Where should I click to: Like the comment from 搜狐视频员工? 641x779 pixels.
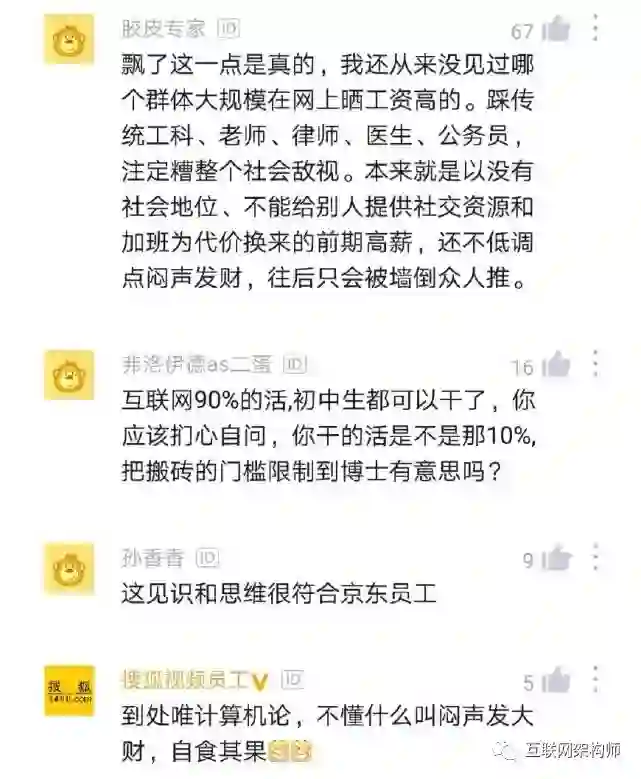[556, 683]
